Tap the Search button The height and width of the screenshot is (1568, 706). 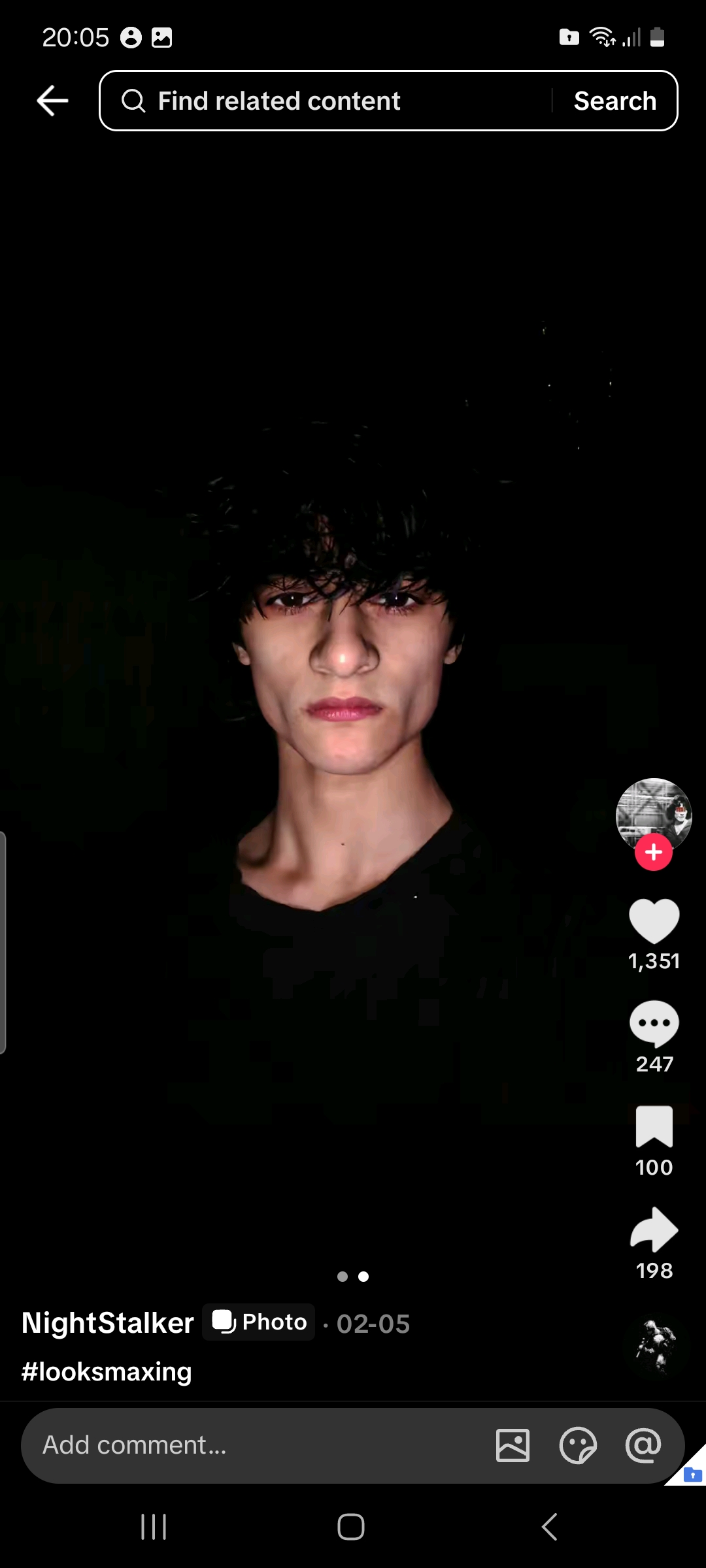click(614, 101)
